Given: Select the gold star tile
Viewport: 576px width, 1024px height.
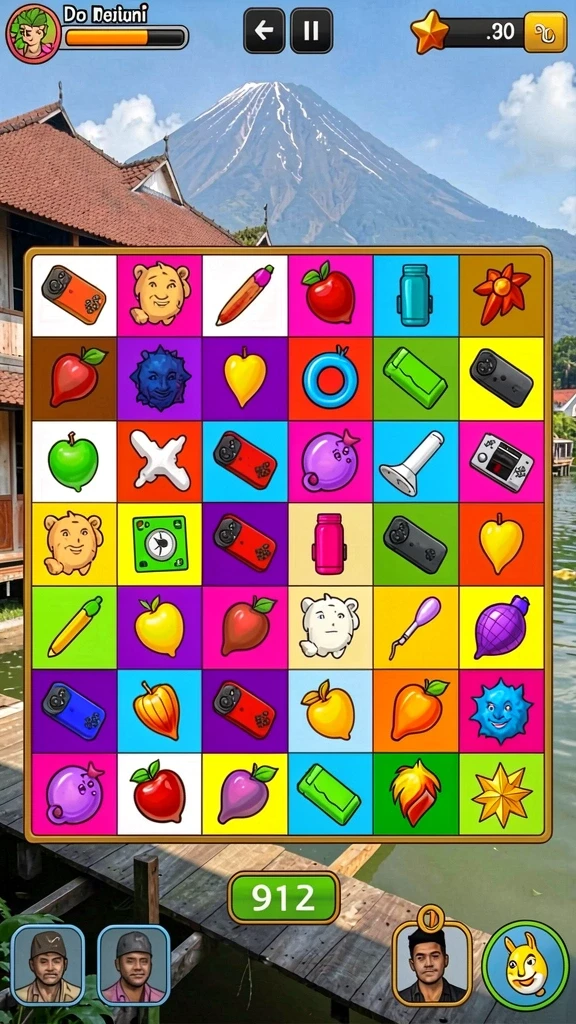Looking at the screenshot, I should [502, 793].
